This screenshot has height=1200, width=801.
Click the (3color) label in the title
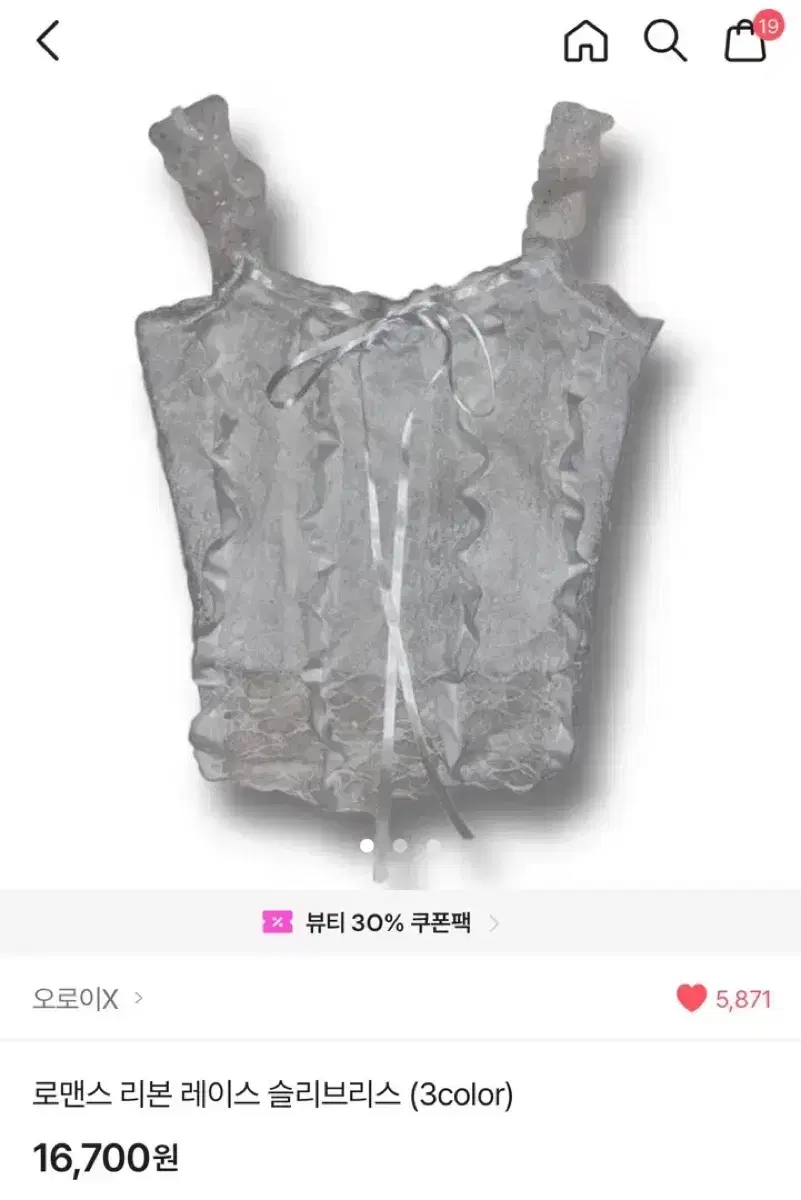[x=466, y=1095]
